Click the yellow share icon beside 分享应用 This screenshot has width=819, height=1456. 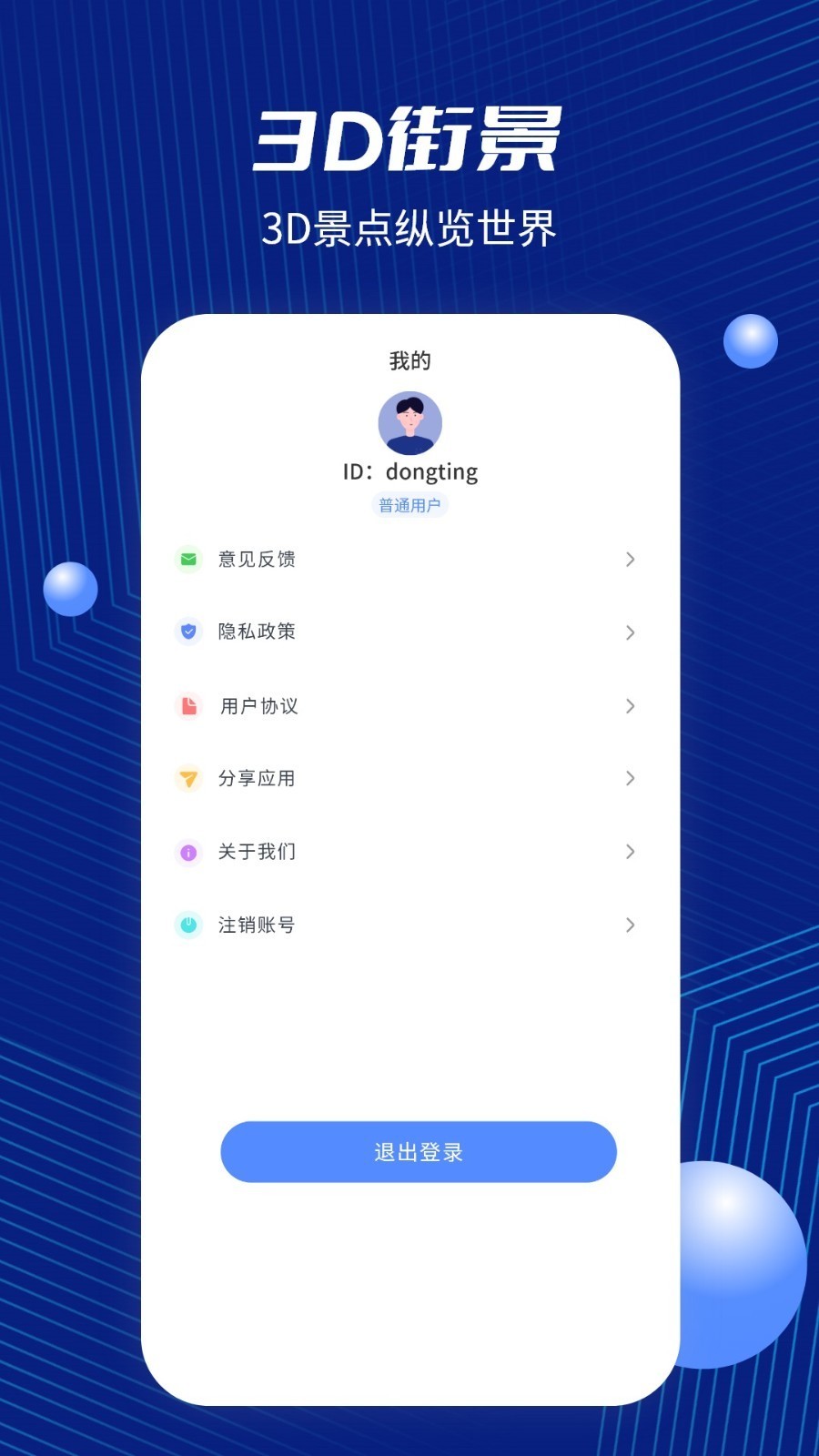point(187,779)
